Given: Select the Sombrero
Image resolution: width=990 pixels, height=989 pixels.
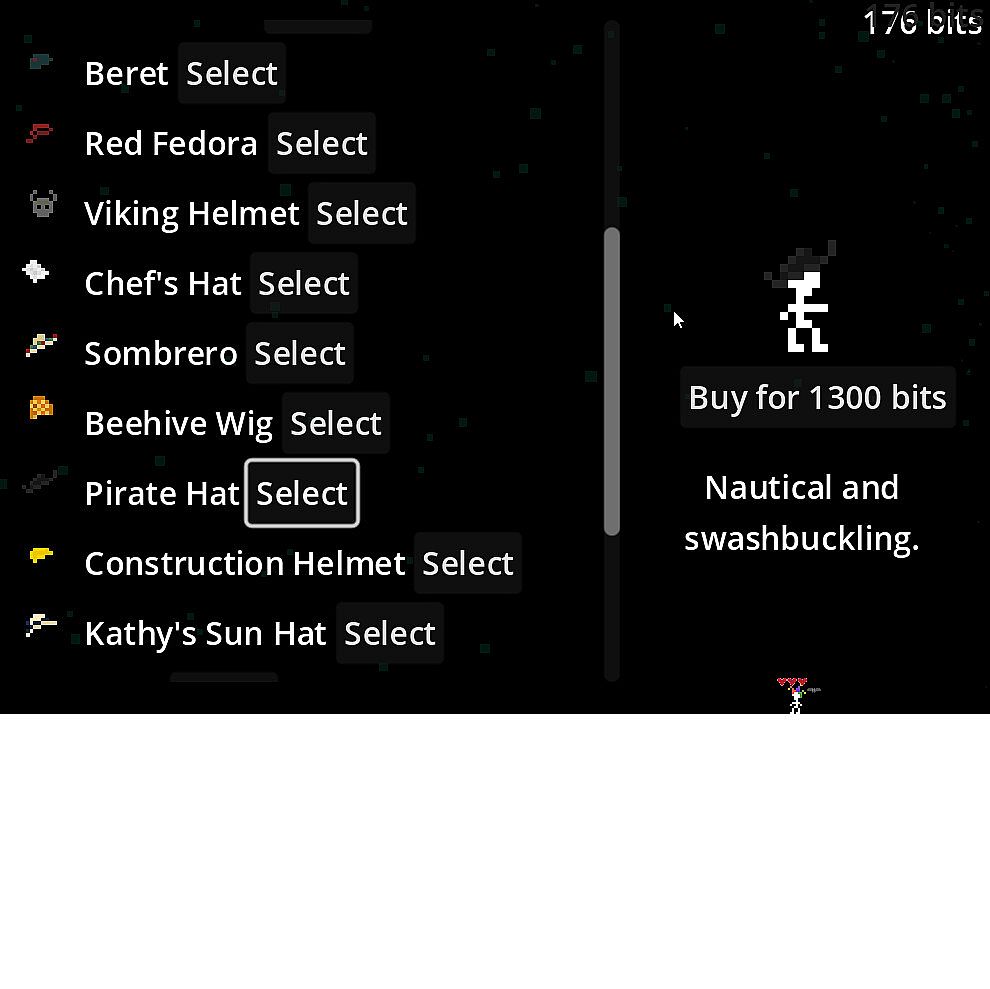Looking at the screenshot, I should click(299, 354).
